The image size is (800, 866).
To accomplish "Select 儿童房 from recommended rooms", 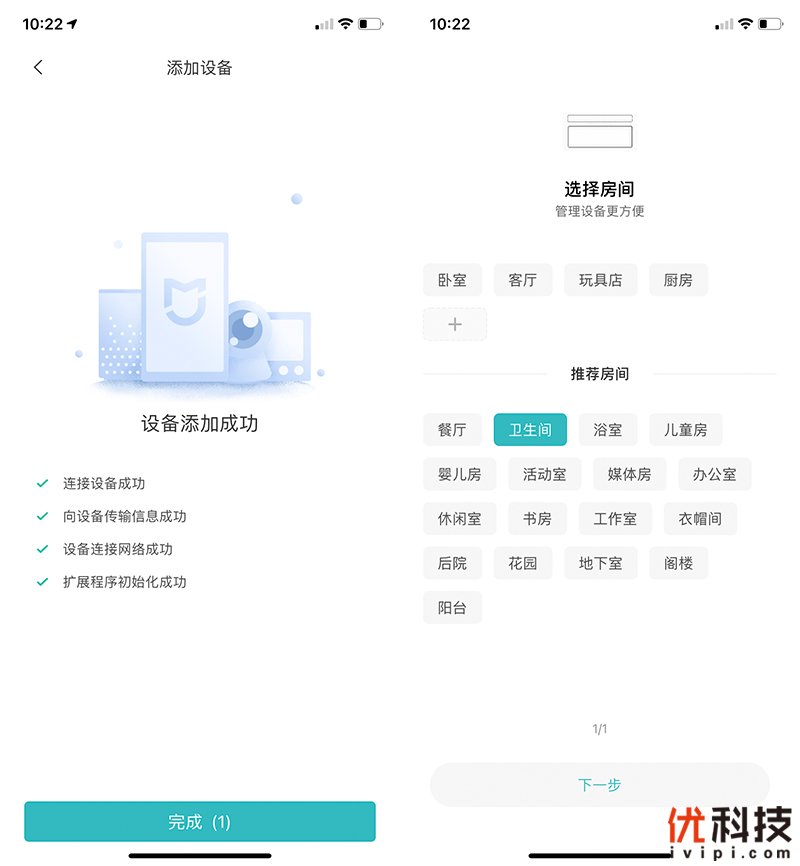I will (x=685, y=430).
